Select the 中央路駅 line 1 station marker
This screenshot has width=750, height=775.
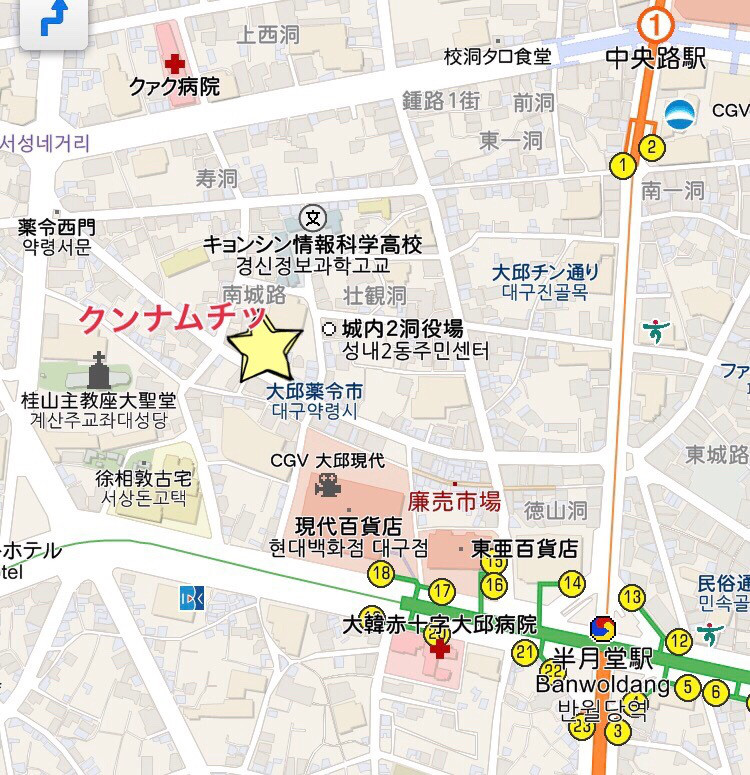pos(657,21)
